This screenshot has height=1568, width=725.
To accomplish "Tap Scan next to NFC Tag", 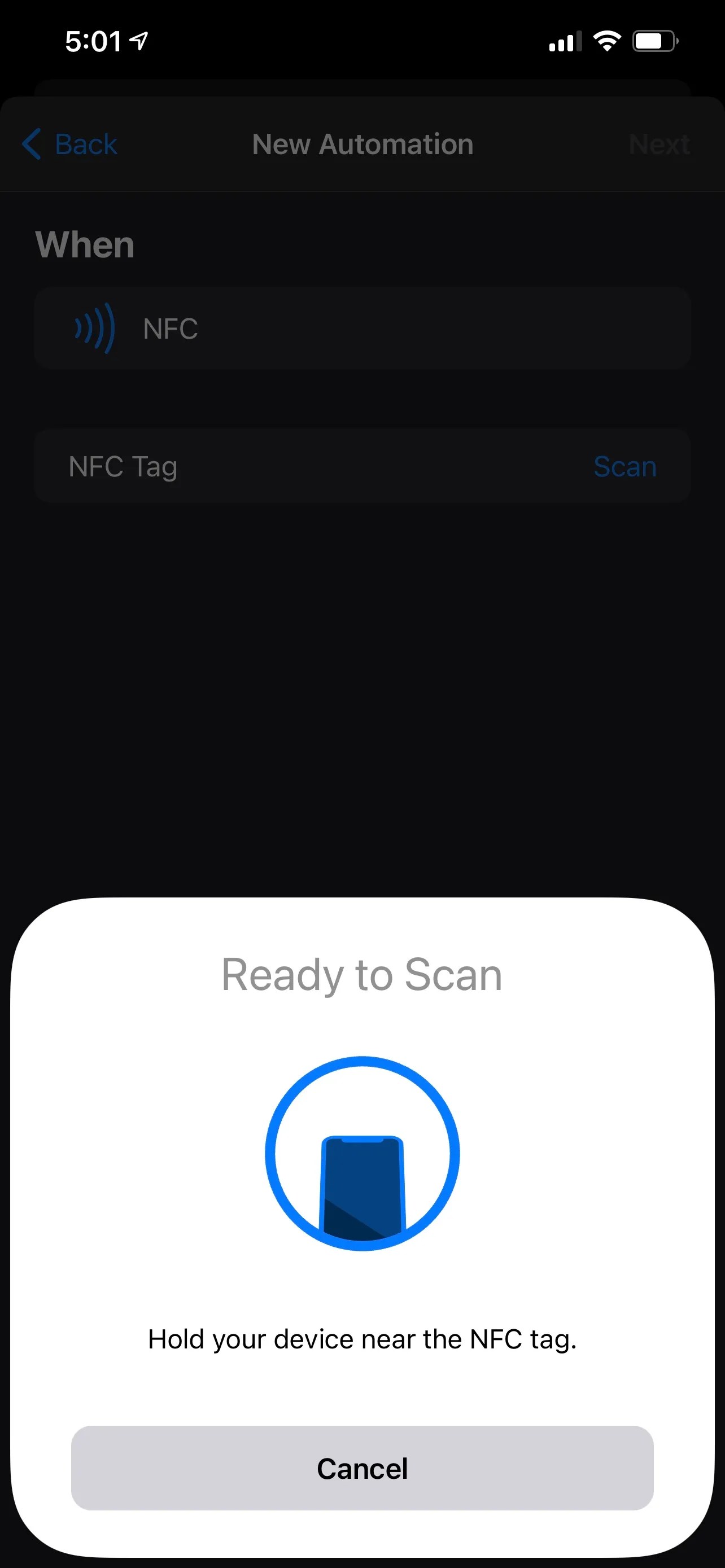I will pos(624,466).
